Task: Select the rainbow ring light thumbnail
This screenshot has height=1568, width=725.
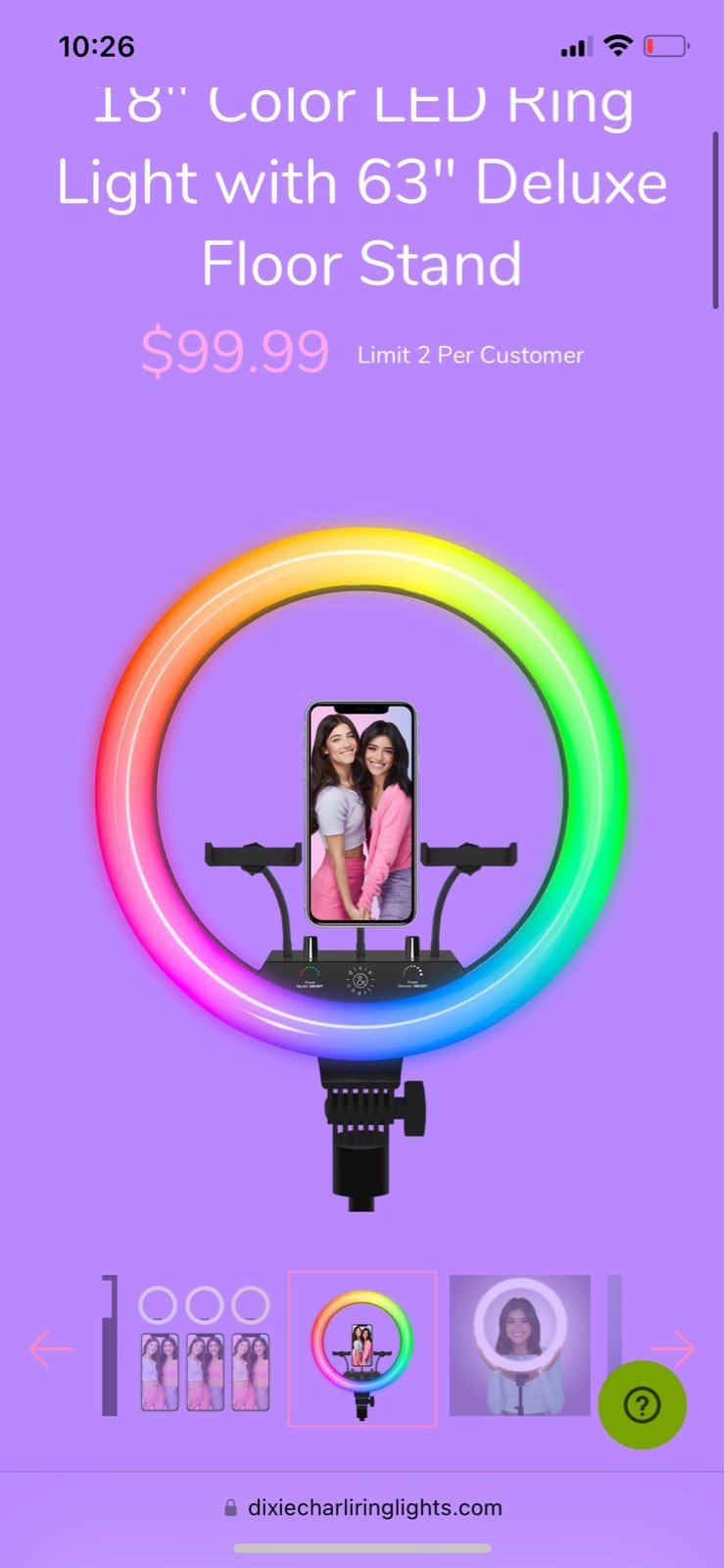Action: click(x=362, y=1348)
